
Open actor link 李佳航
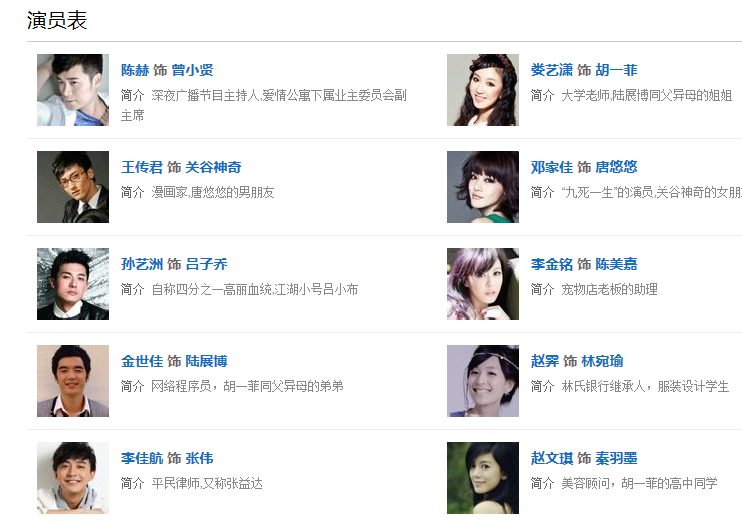pos(141,458)
